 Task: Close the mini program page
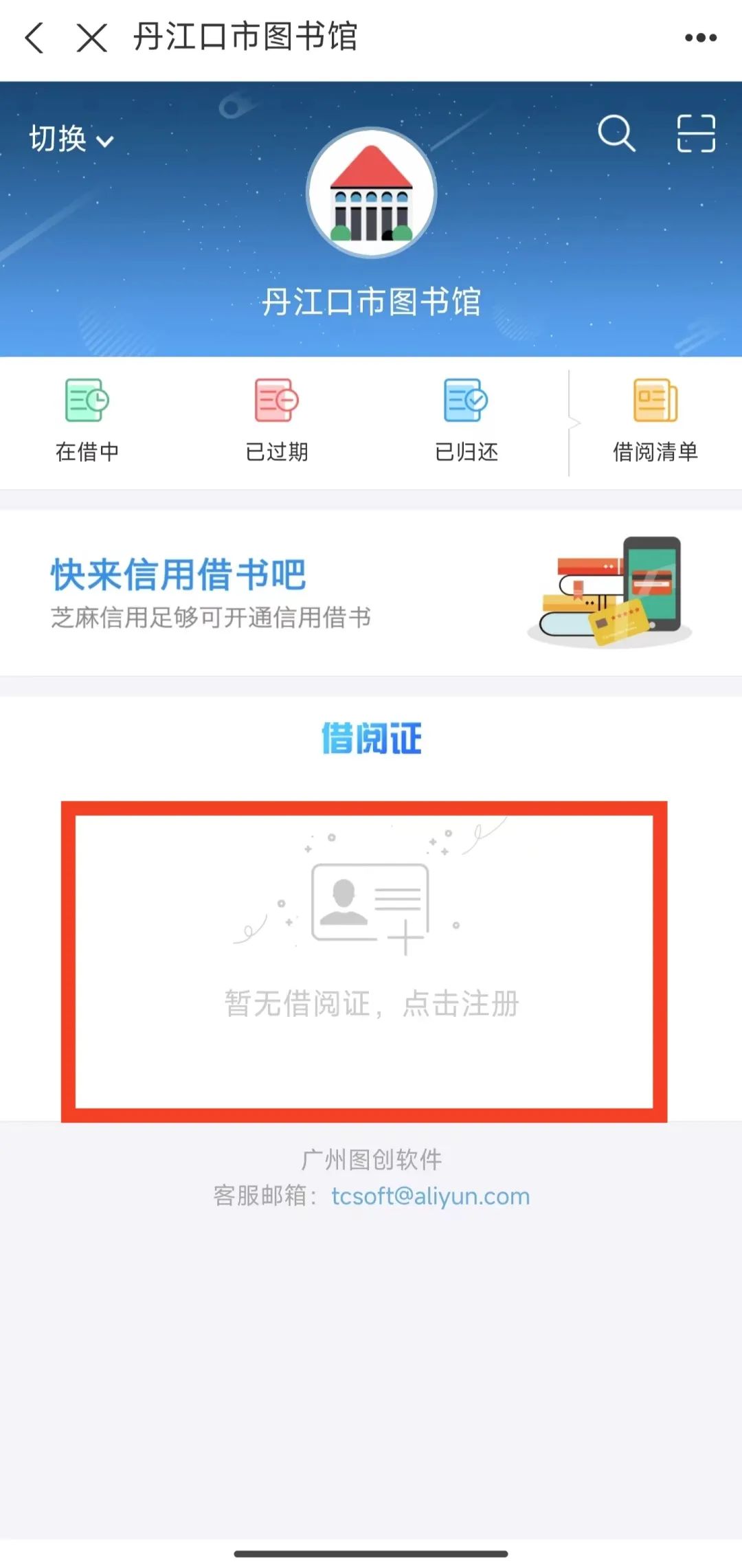(91, 37)
